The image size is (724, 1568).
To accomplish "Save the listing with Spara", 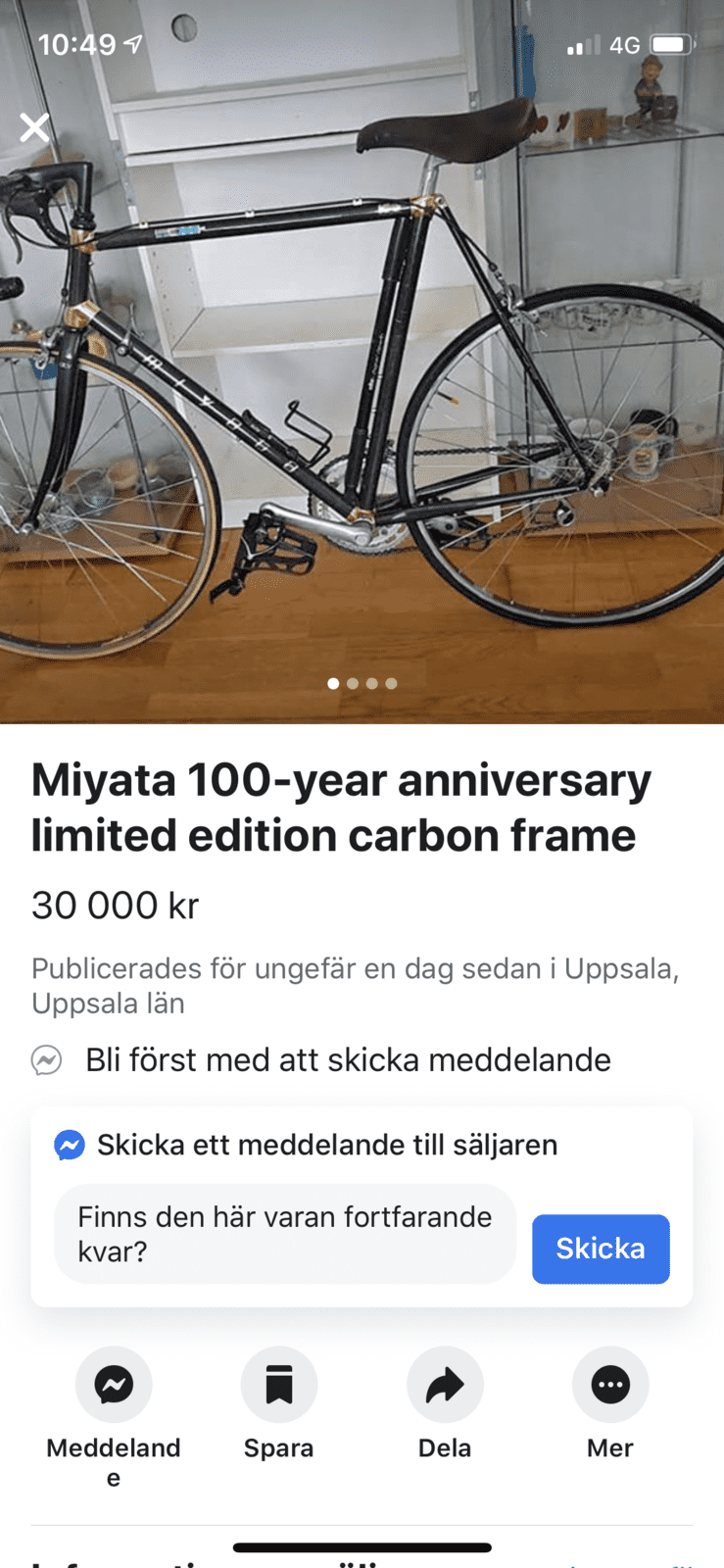I will tap(279, 1385).
